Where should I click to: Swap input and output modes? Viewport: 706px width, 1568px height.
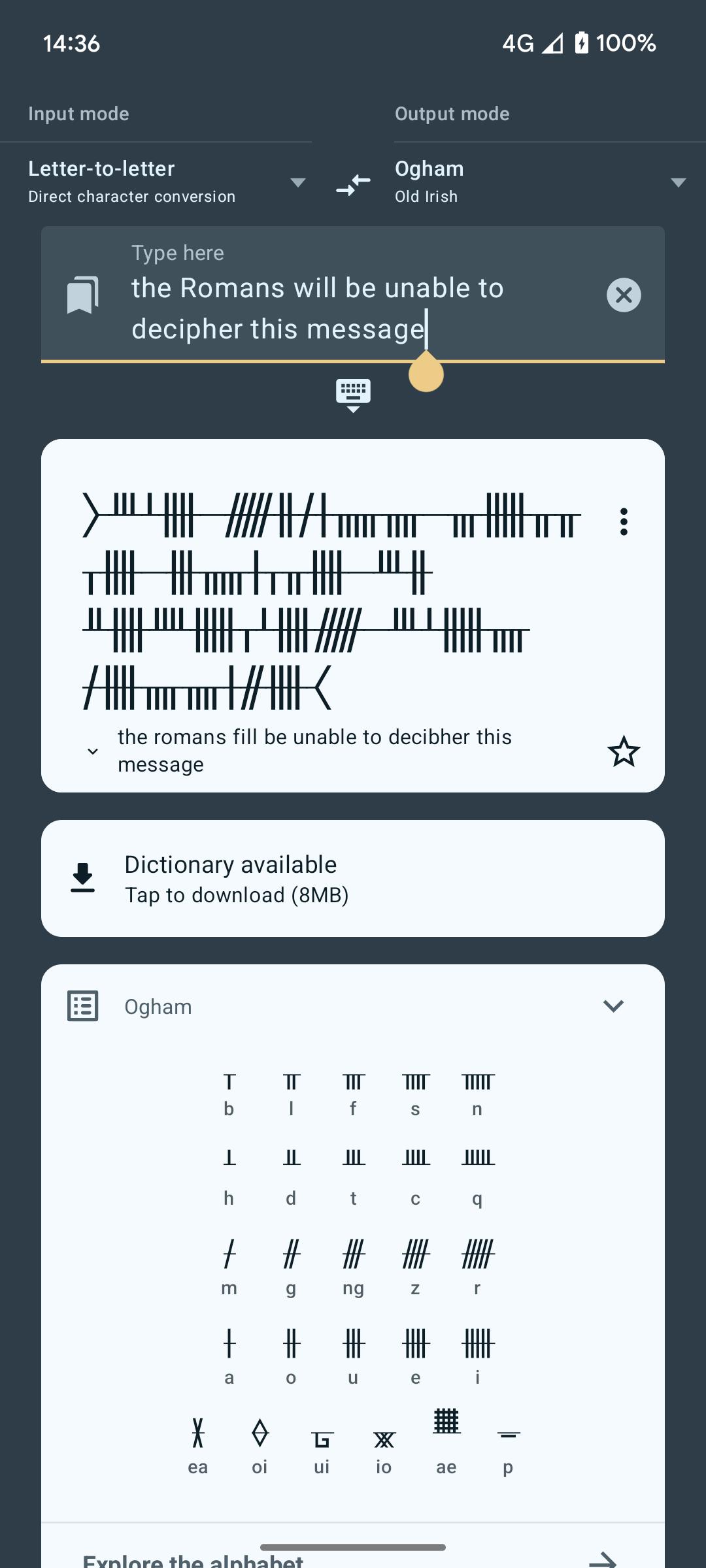pyautogui.click(x=353, y=184)
